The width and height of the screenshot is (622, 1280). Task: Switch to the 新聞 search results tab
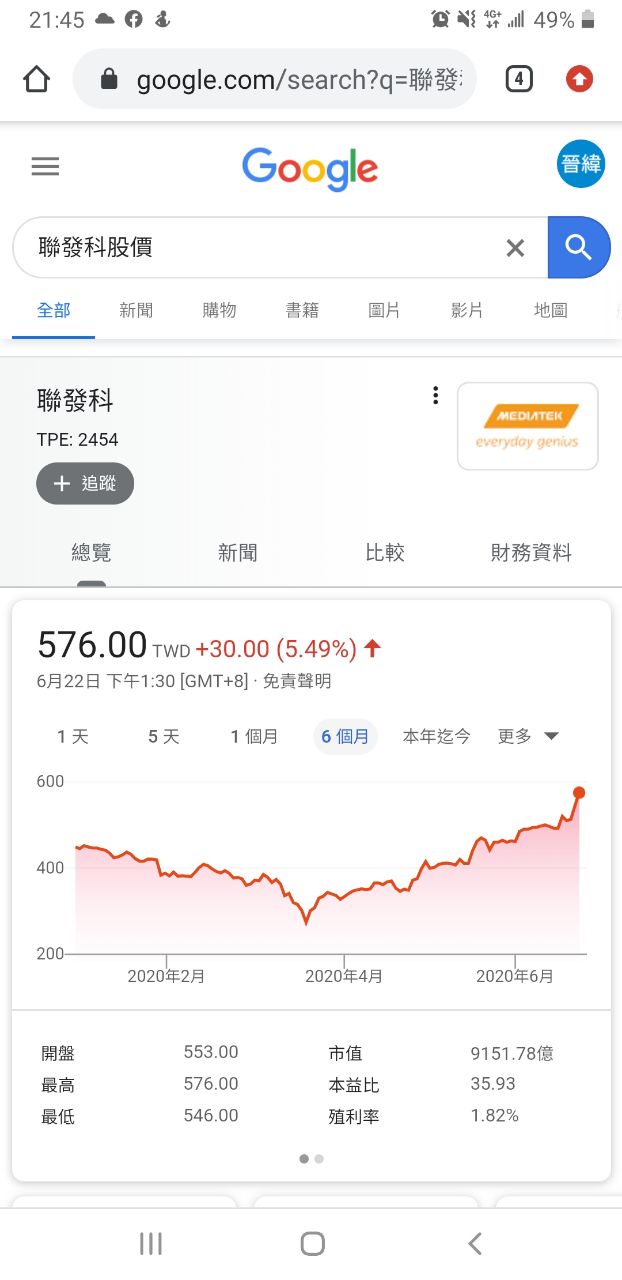tap(136, 310)
